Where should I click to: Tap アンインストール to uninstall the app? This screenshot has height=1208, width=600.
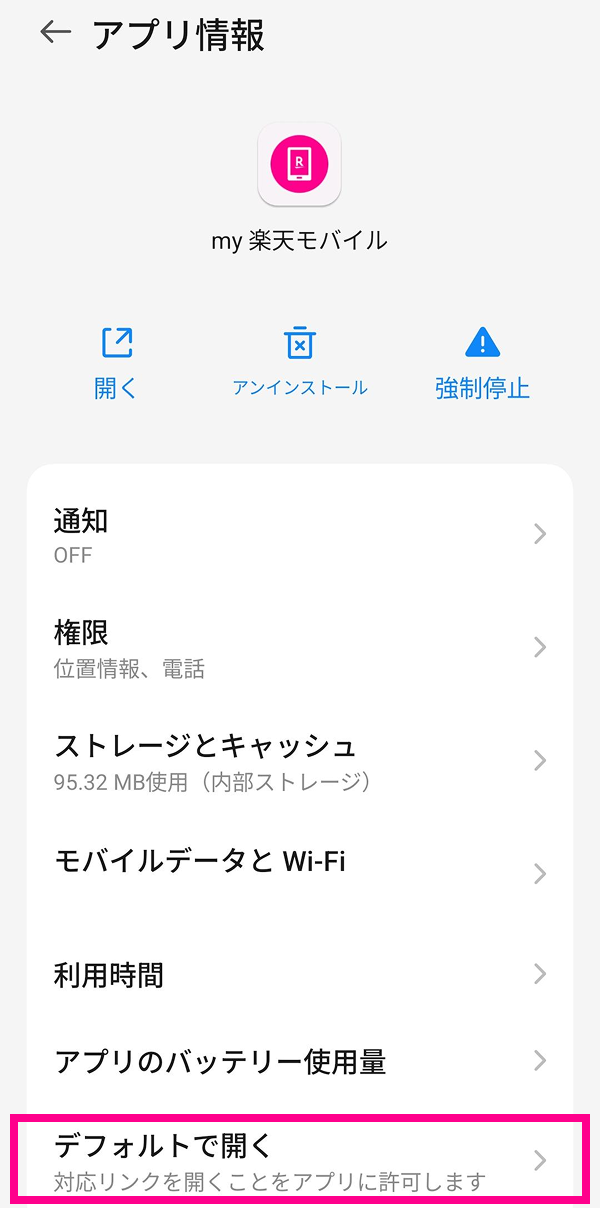point(299,362)
